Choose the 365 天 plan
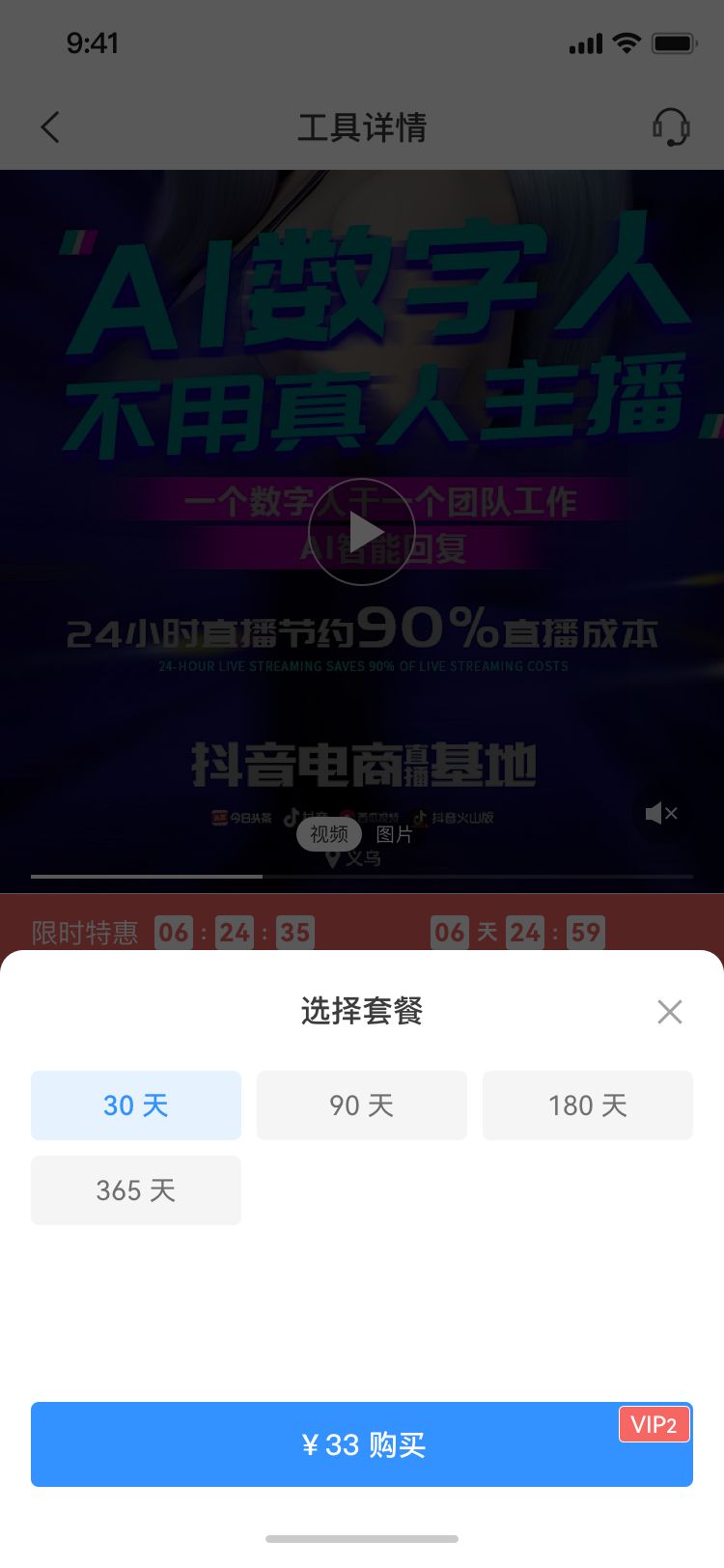 pyautogui.click(x=135, y=1190)
